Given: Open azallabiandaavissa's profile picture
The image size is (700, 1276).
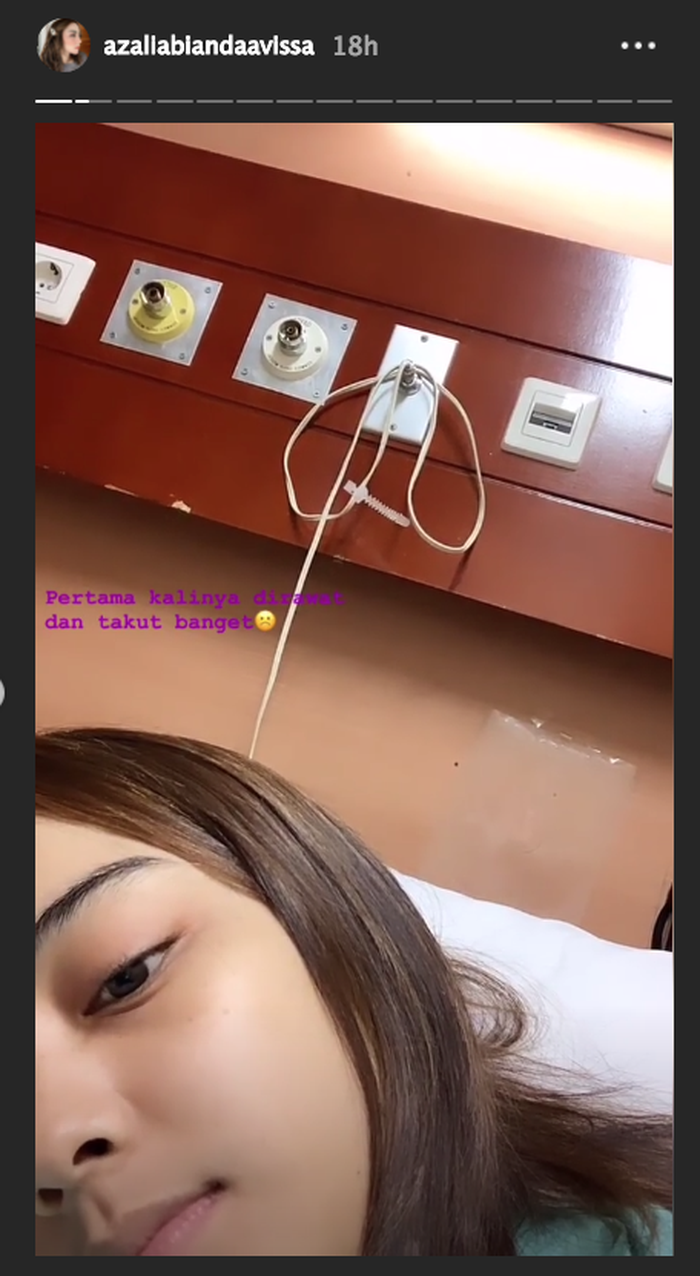Looking at the screenshot, I should 63,46.
